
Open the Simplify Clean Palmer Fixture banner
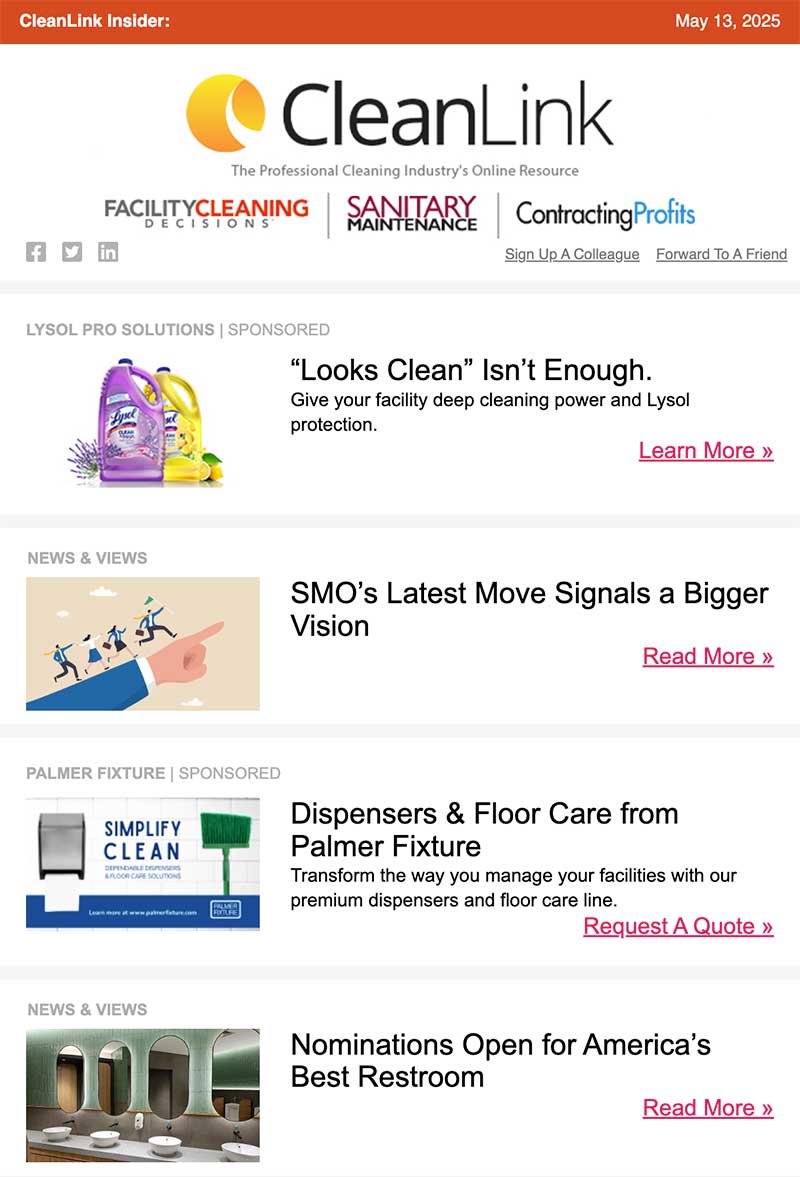coord(143,864)
